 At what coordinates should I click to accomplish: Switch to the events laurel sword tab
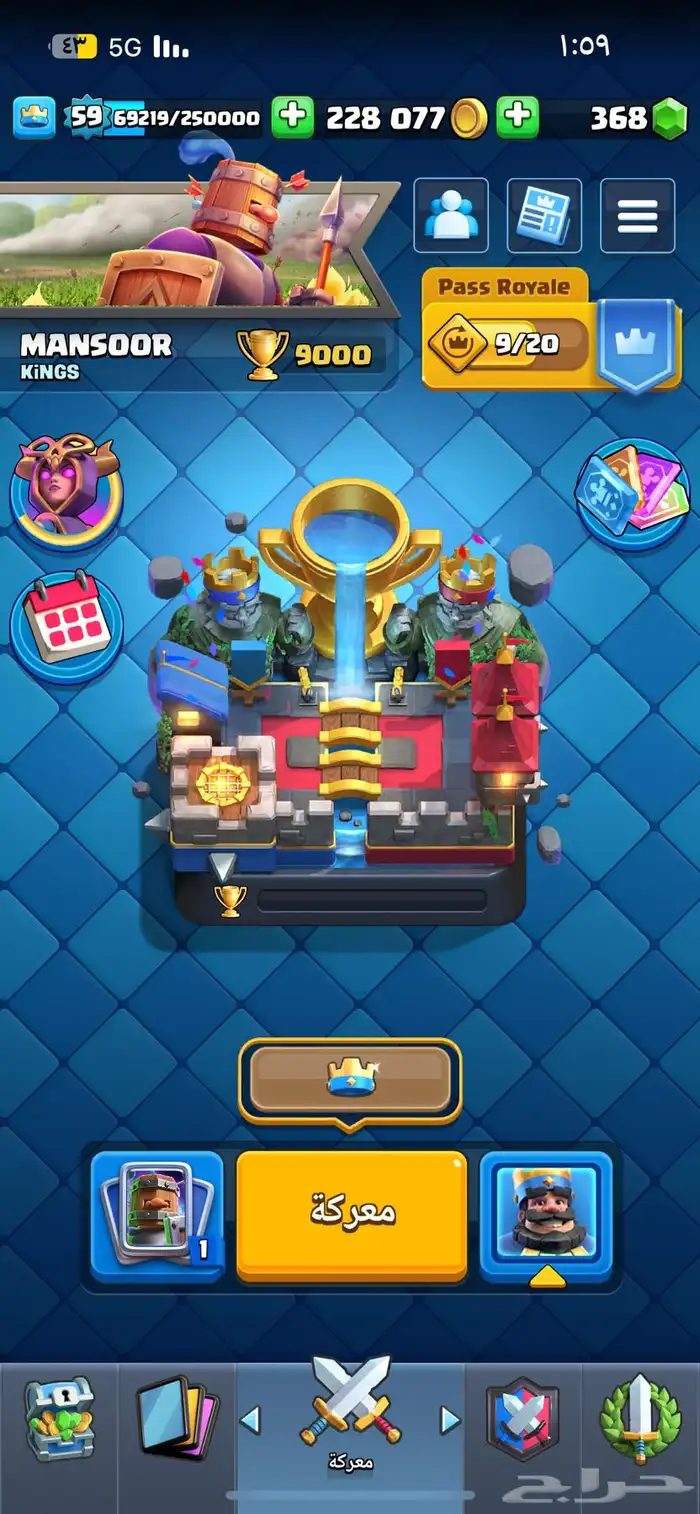coord(641,1418)
